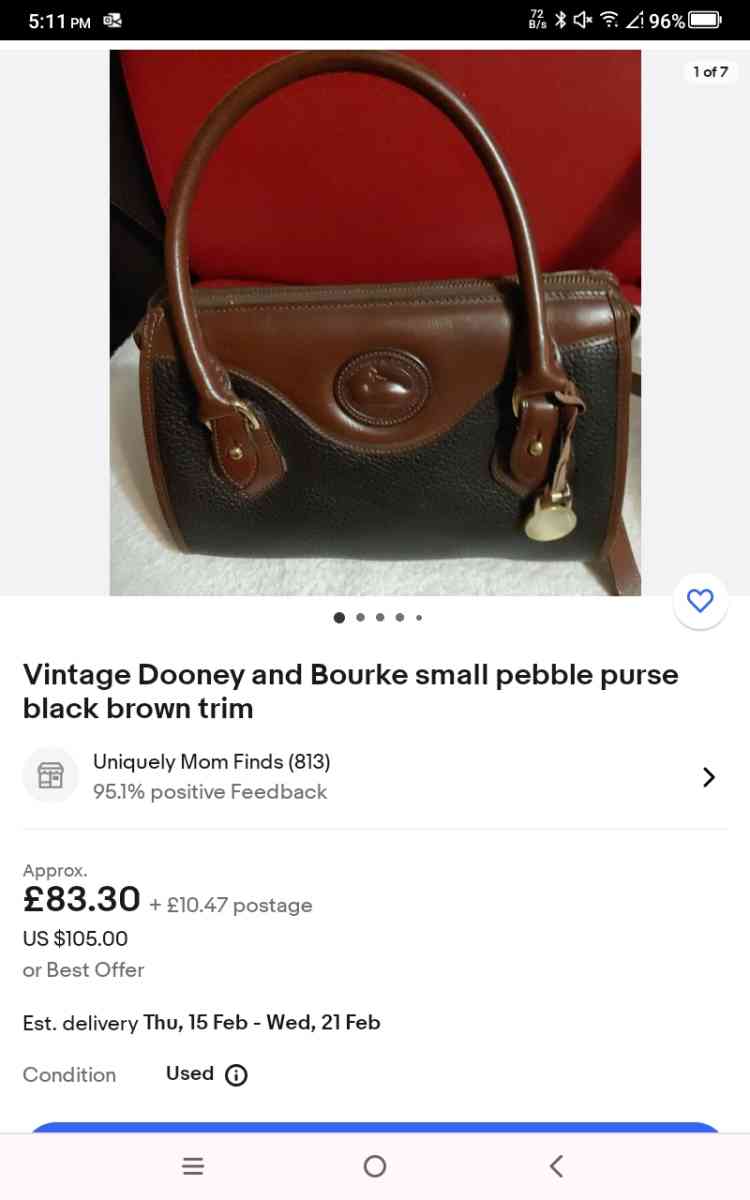Tap the '1 of 7' image counter

(x=710, y=72)
